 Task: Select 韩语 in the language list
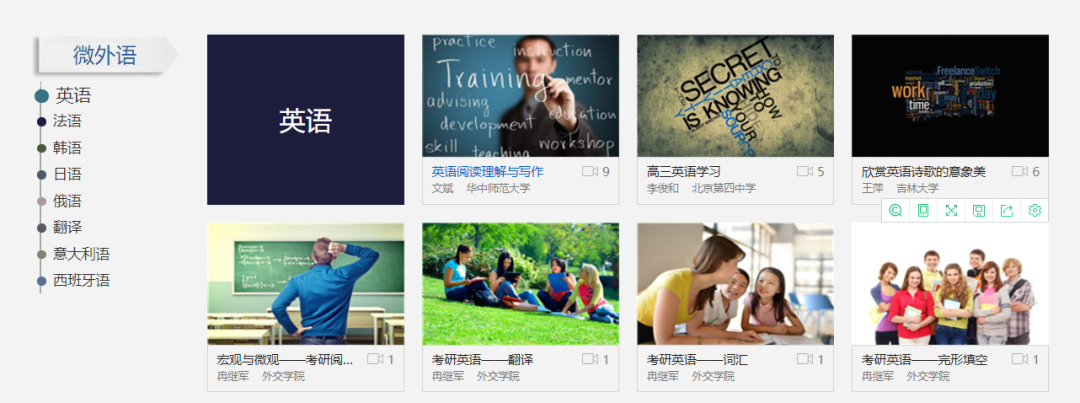click(67, 148)
